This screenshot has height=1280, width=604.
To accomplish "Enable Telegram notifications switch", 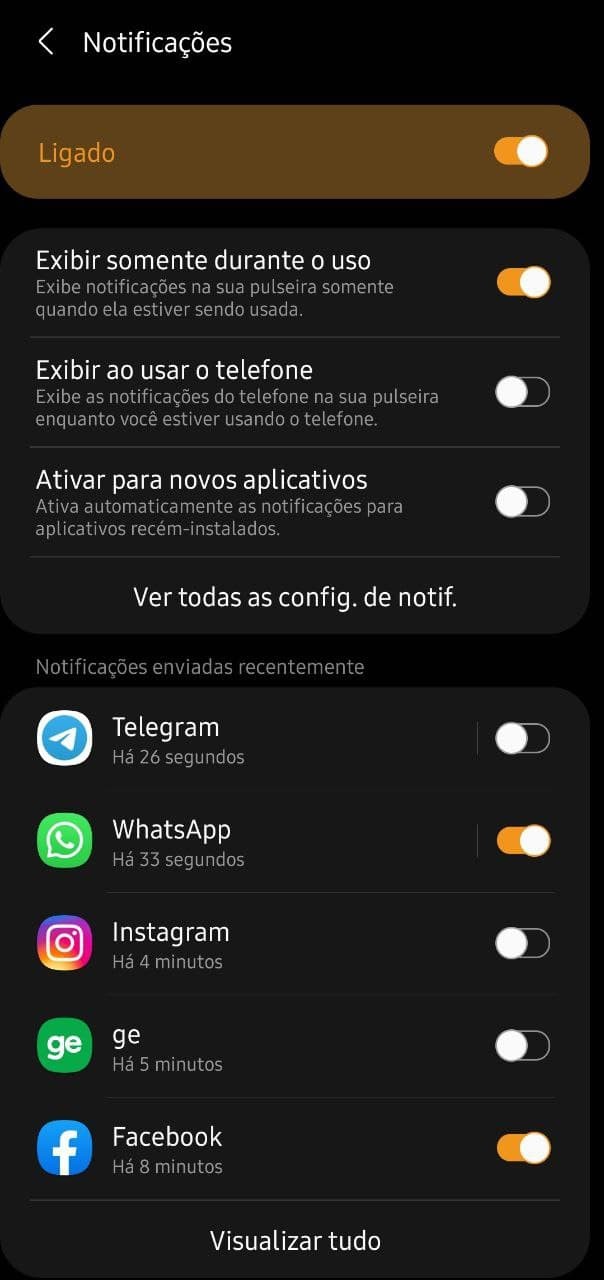I will coord(523,739).
